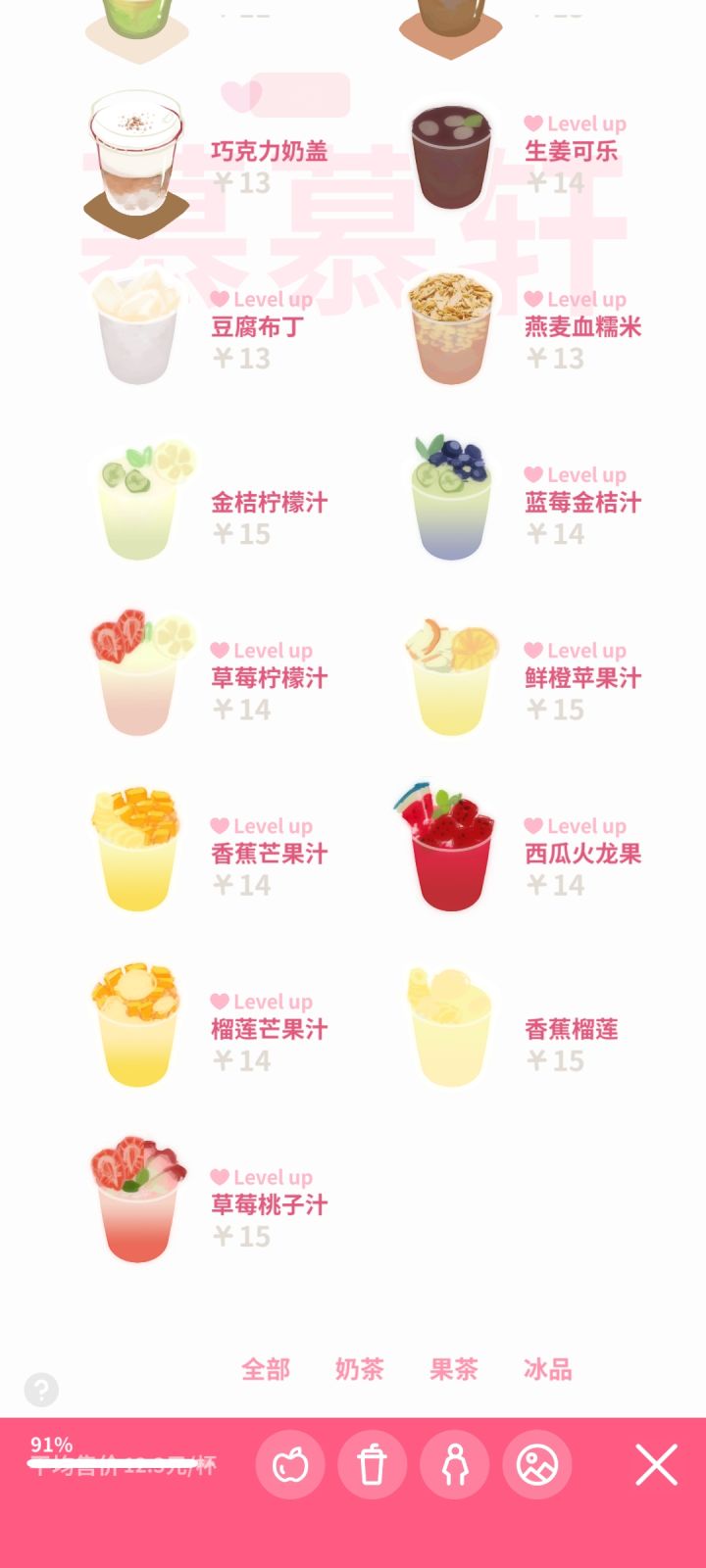Close the menu with the X button
This screenshot has height=1568, width=706.
(x=655, y=1464)
